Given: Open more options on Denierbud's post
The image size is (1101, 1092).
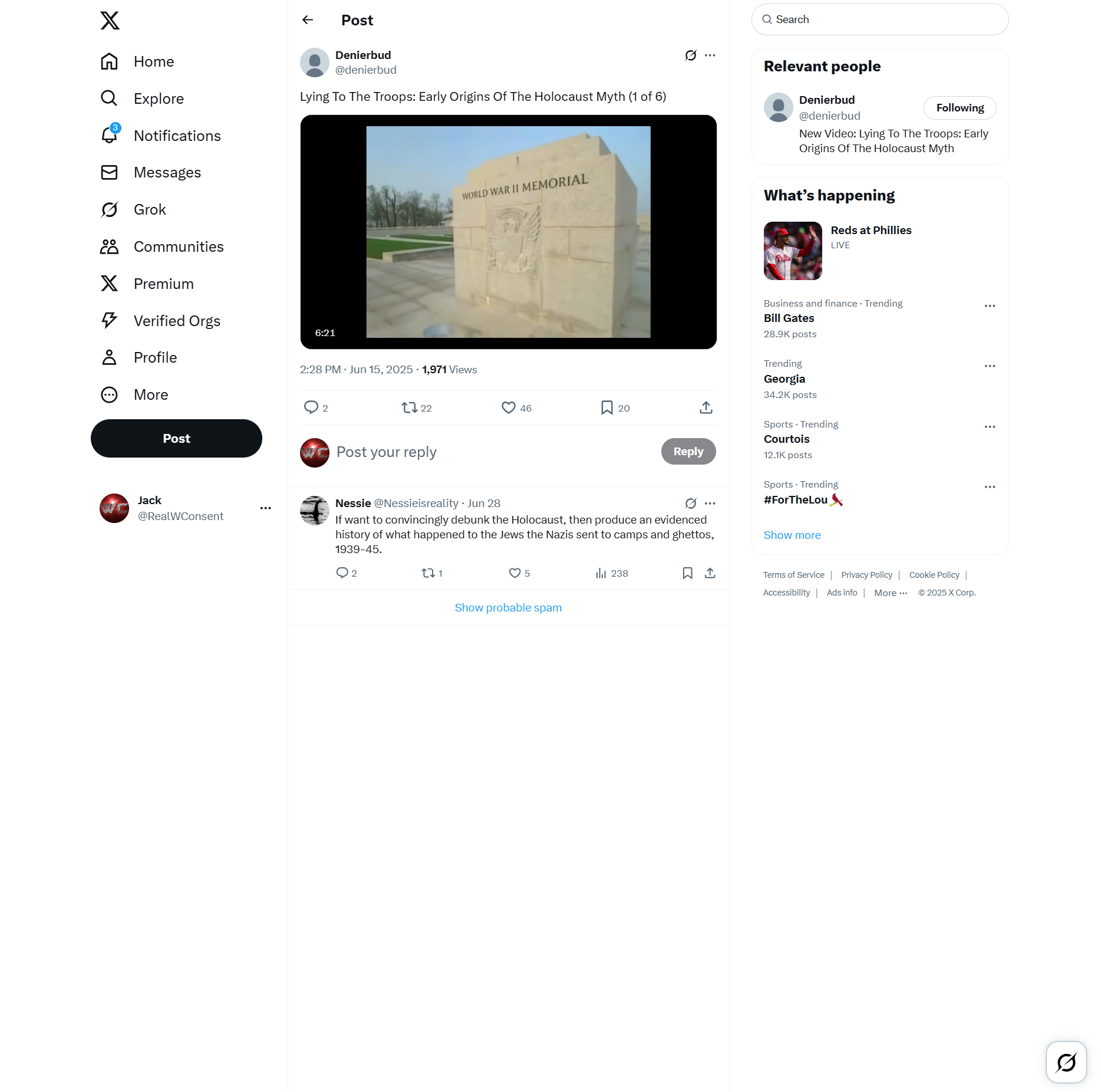Looking at the screenshot, I should point(710,55).
